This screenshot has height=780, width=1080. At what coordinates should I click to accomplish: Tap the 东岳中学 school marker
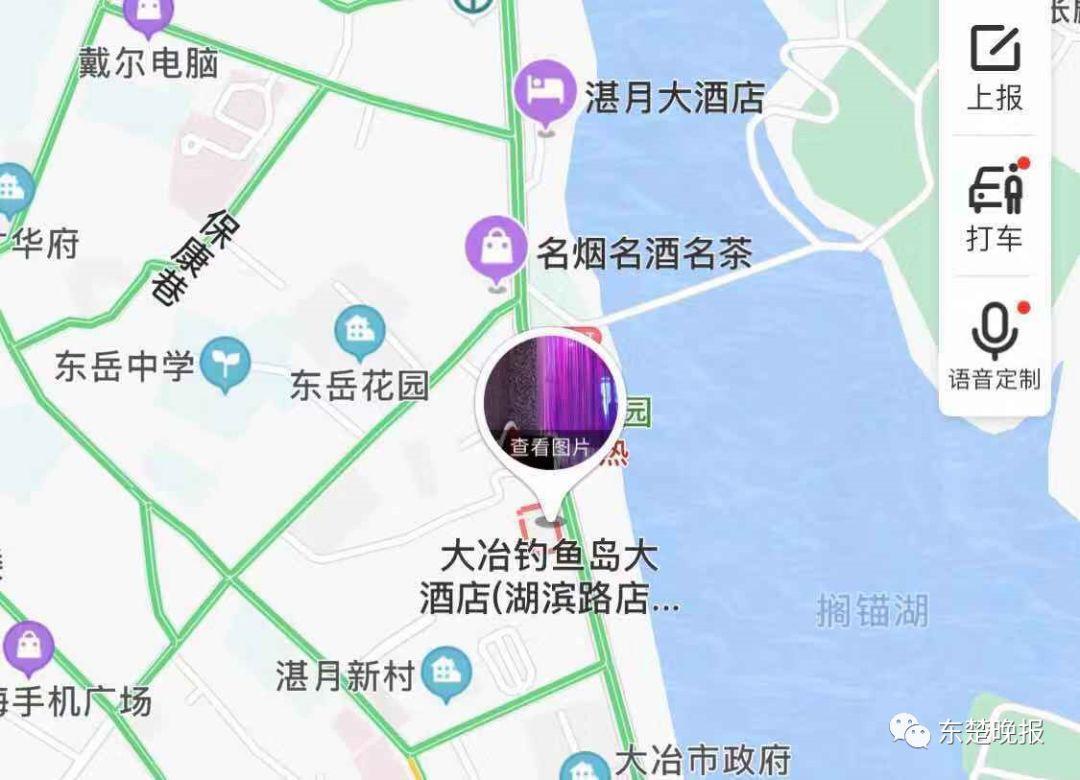pyautogui.click(x=225, y=365)
